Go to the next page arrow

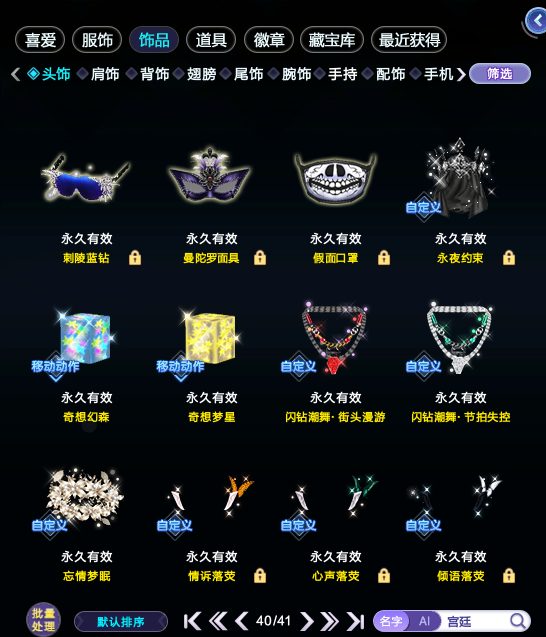pos(307,621)
